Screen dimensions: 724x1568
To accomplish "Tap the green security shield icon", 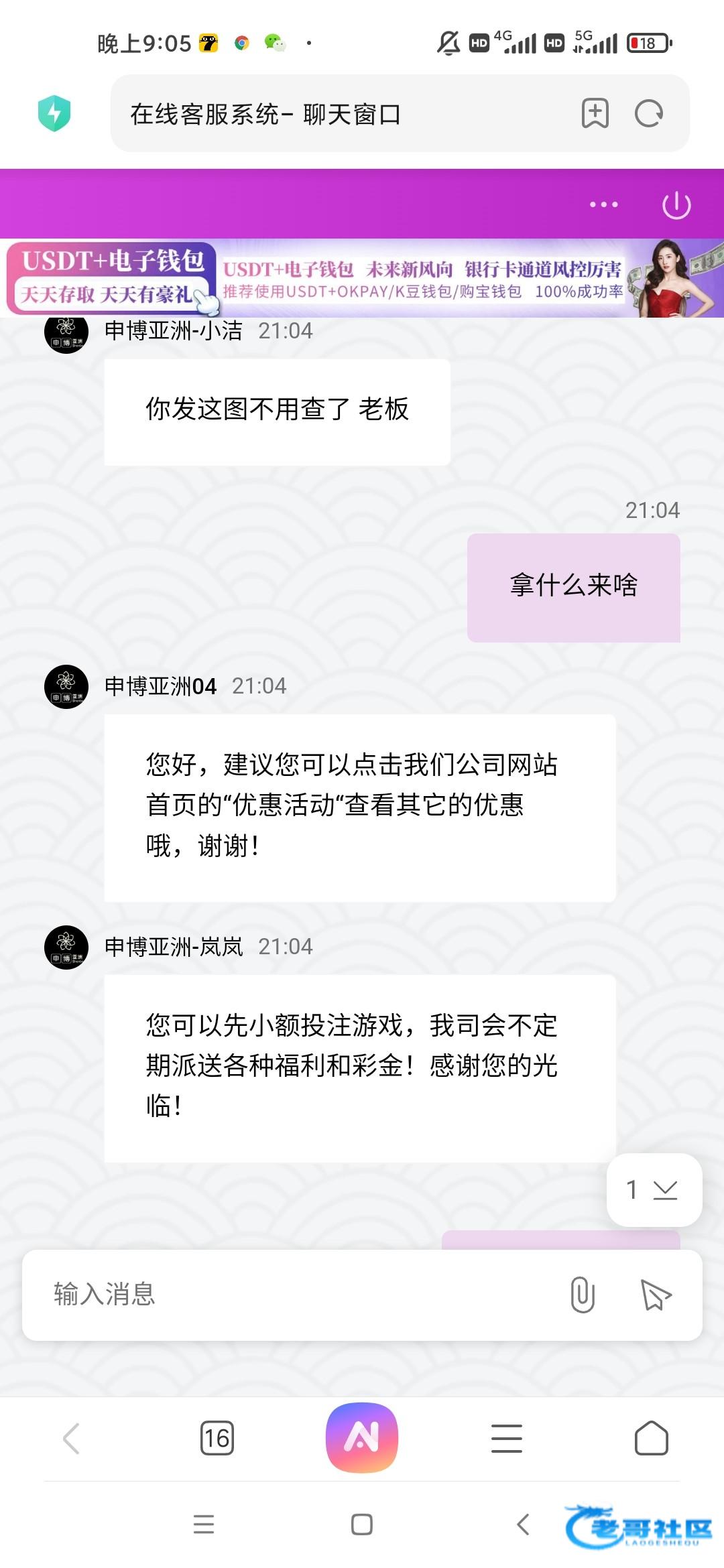I will [x=54, y=113].
